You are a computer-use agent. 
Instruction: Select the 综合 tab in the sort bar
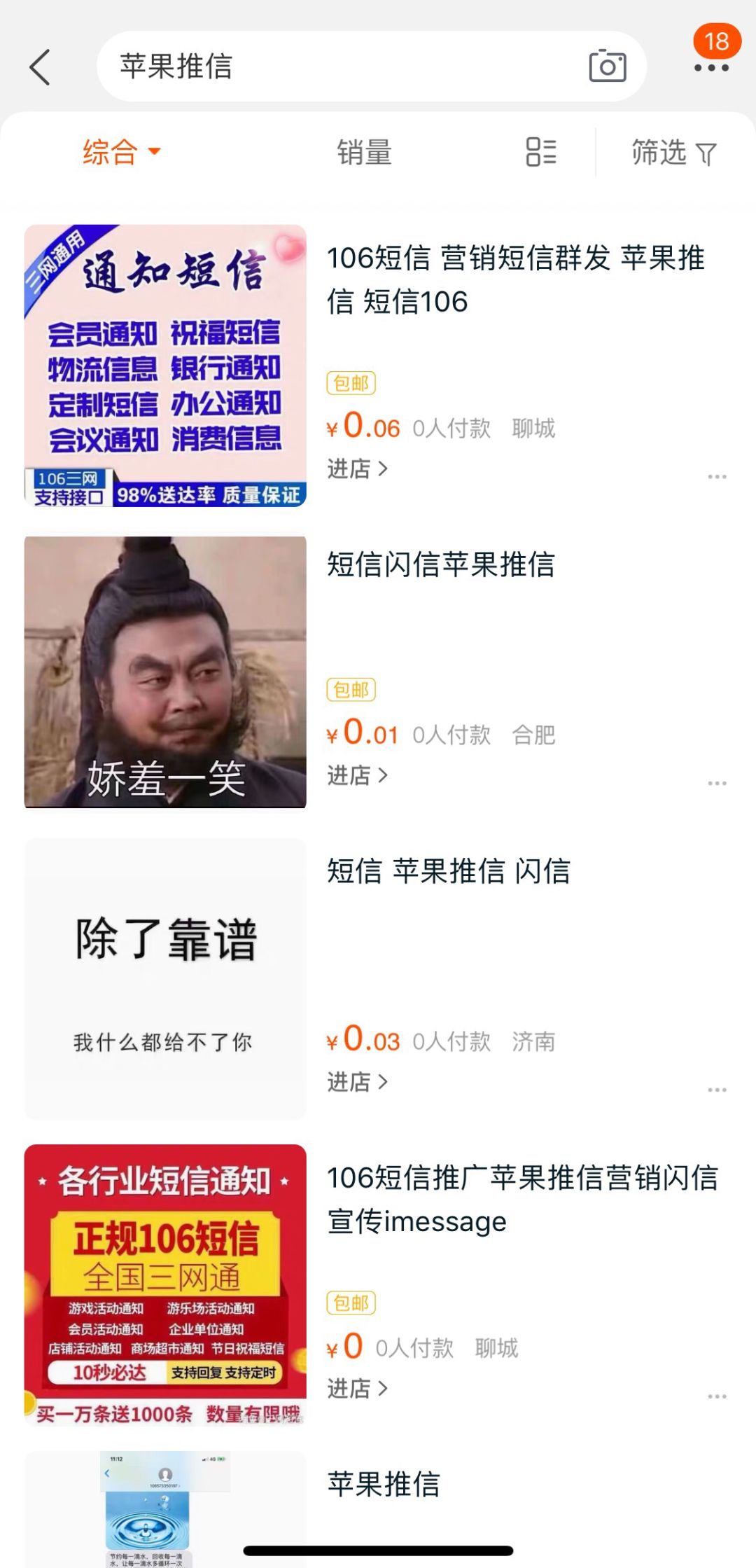click(109, 151)
